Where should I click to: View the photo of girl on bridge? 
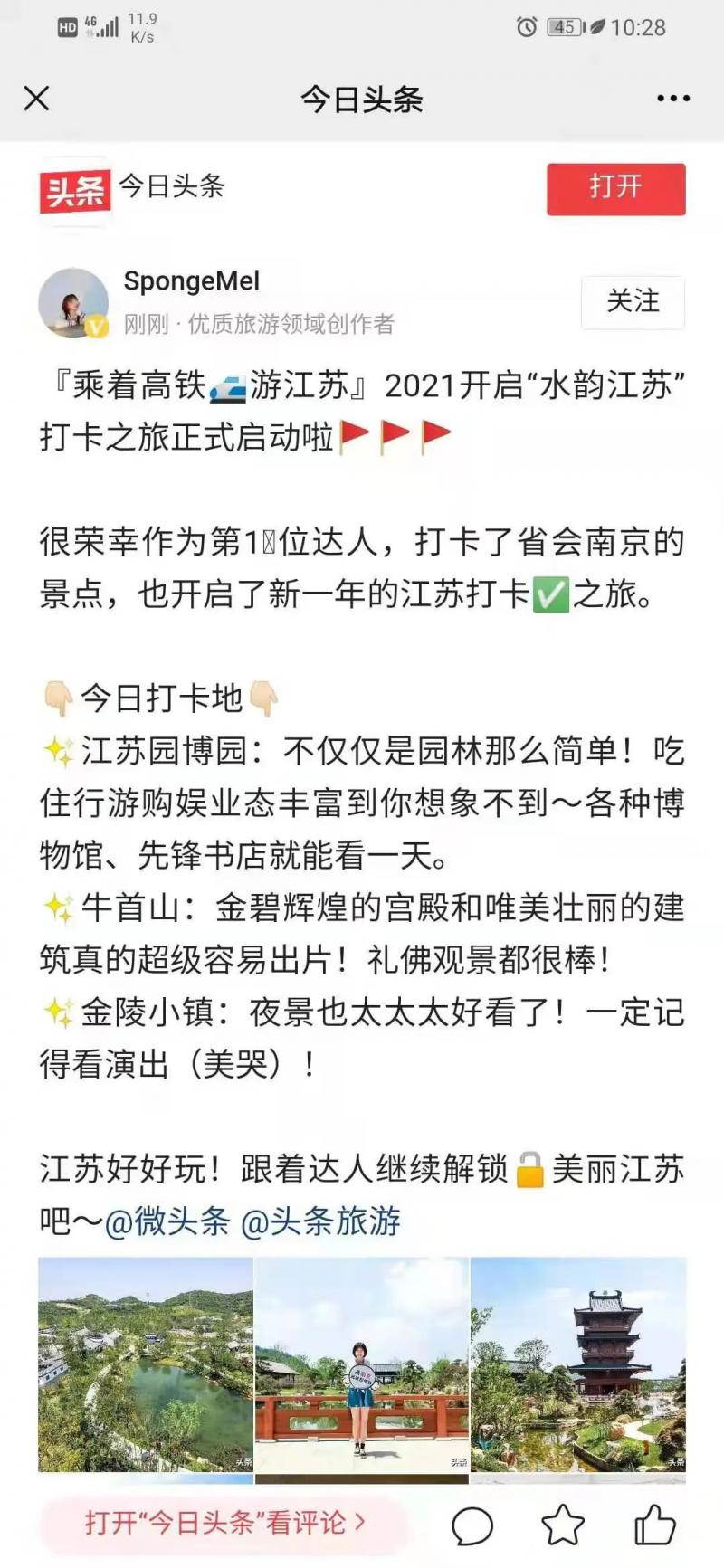362,1364
